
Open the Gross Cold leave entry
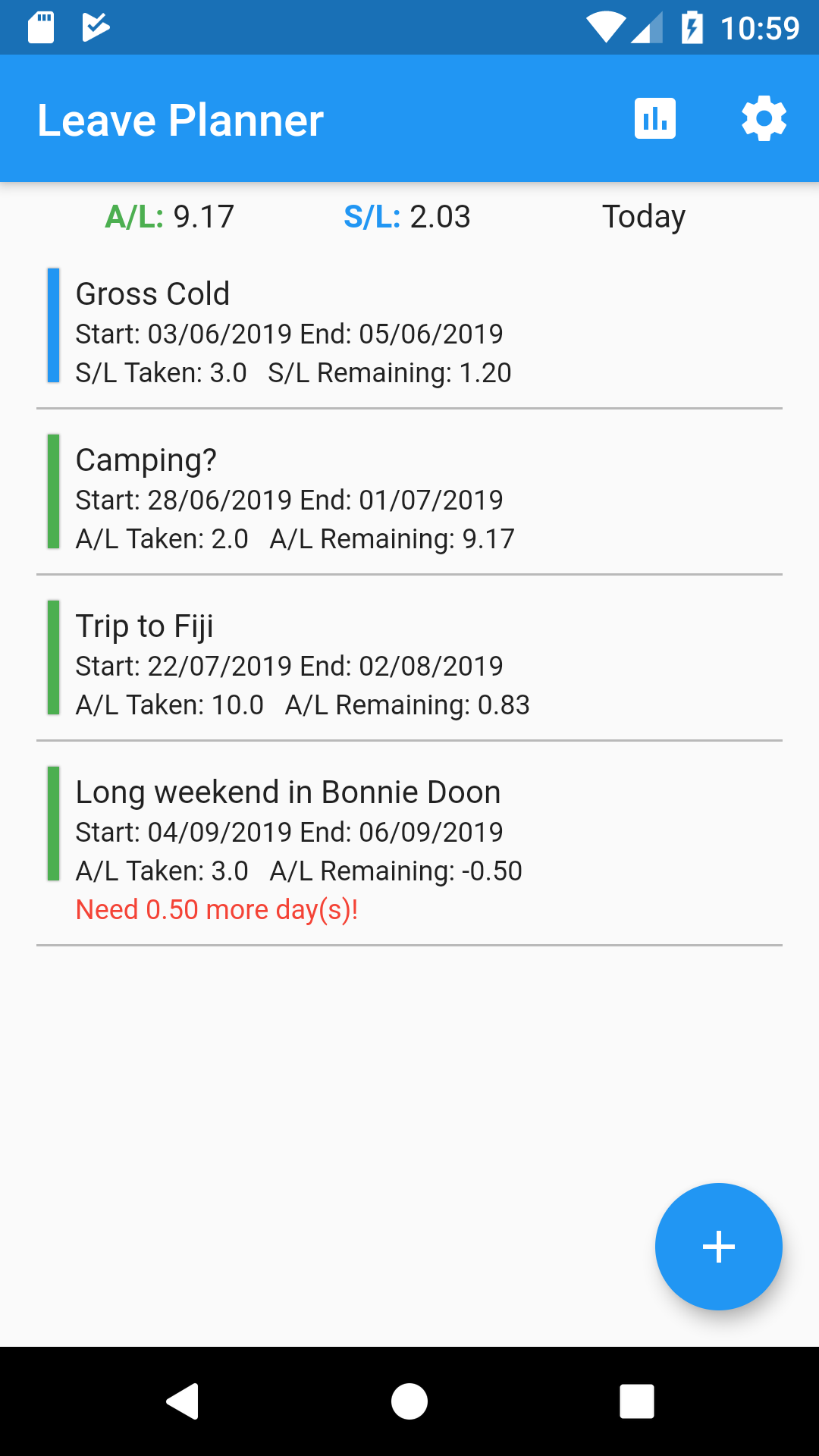coord(409,326)
